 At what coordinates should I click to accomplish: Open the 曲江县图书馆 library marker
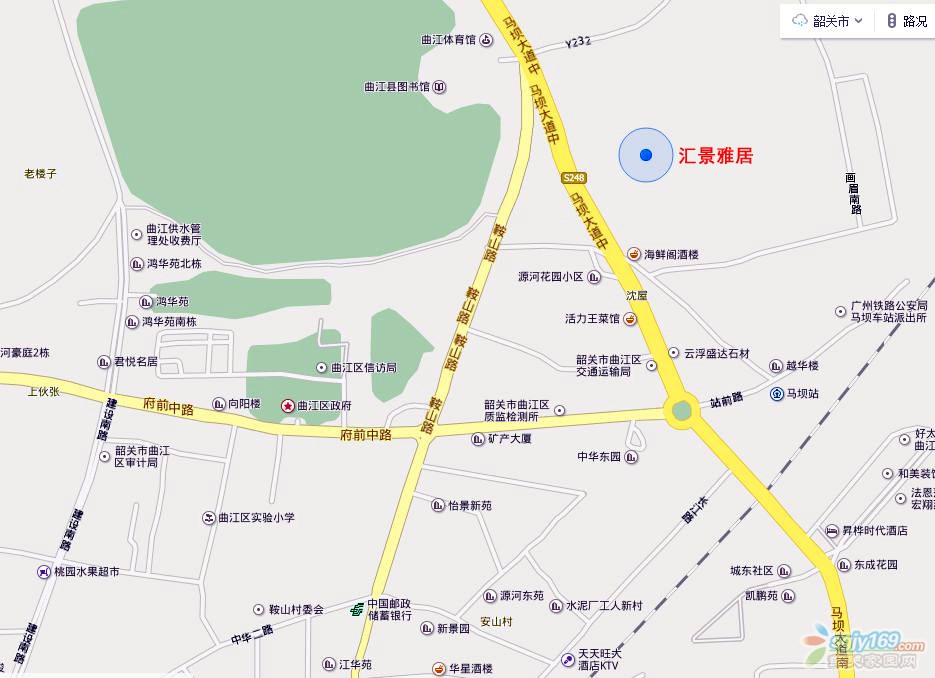tap(440, 87)
